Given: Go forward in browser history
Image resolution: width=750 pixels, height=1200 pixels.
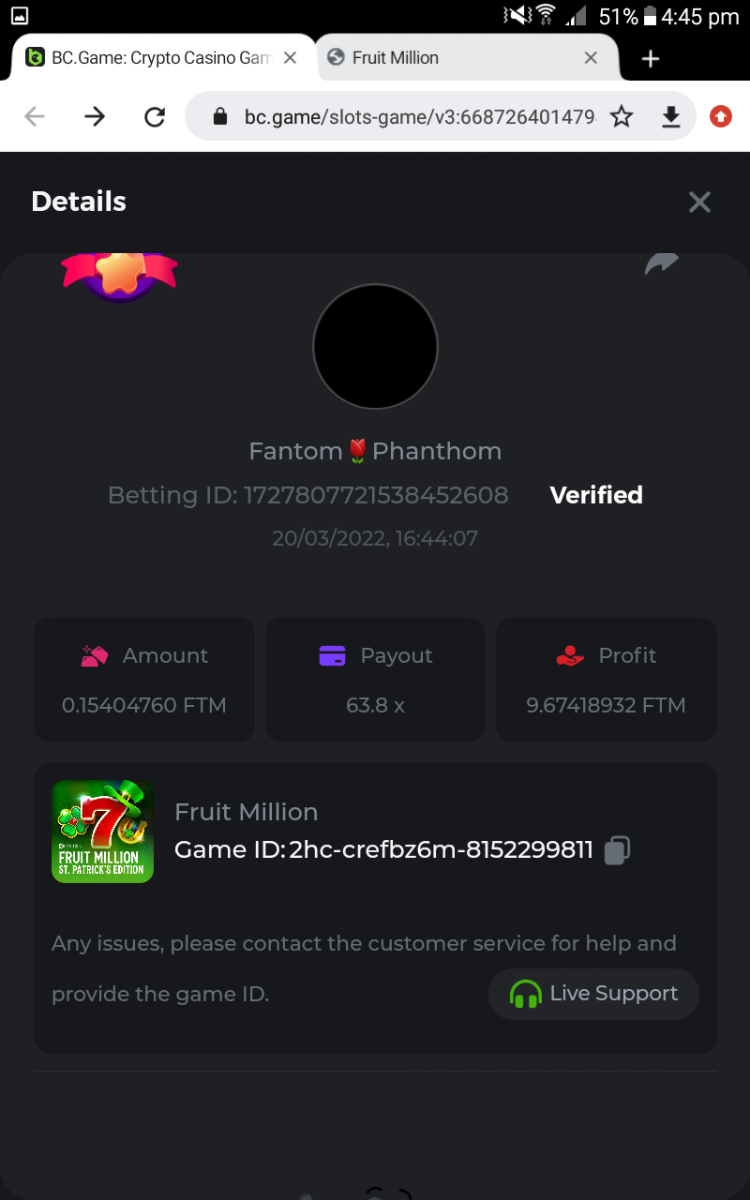Looking at the screenshot, I should click(95, 117).
